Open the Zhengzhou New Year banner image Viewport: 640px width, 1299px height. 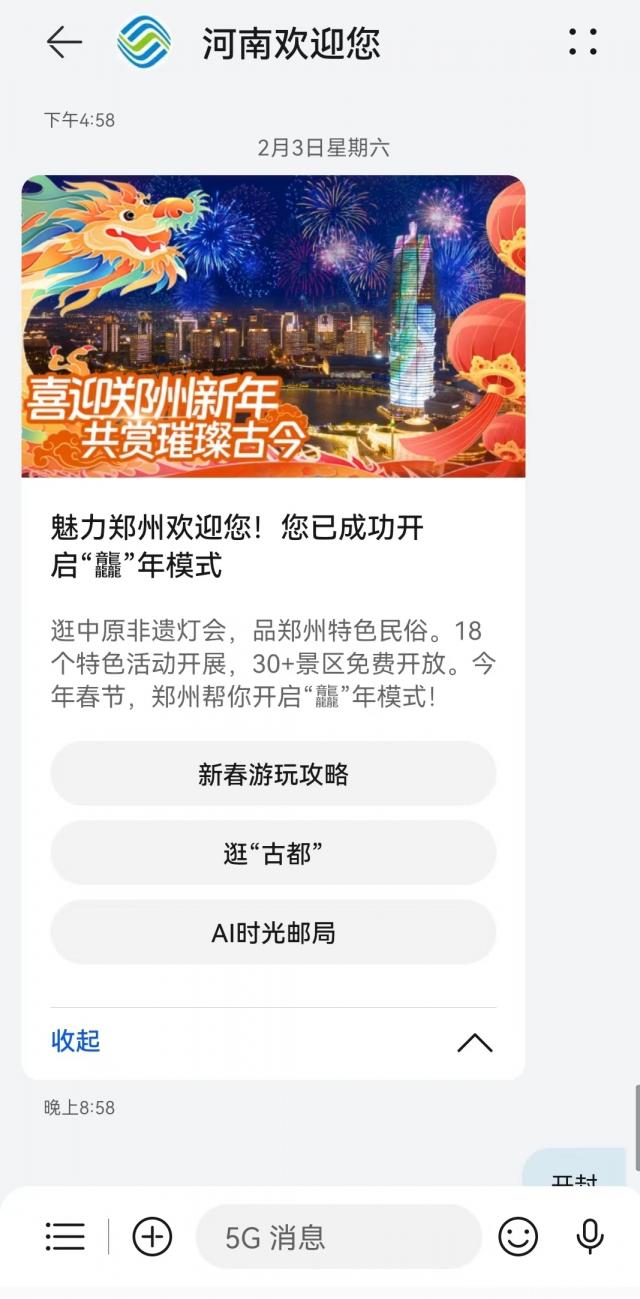coord(273,326)
